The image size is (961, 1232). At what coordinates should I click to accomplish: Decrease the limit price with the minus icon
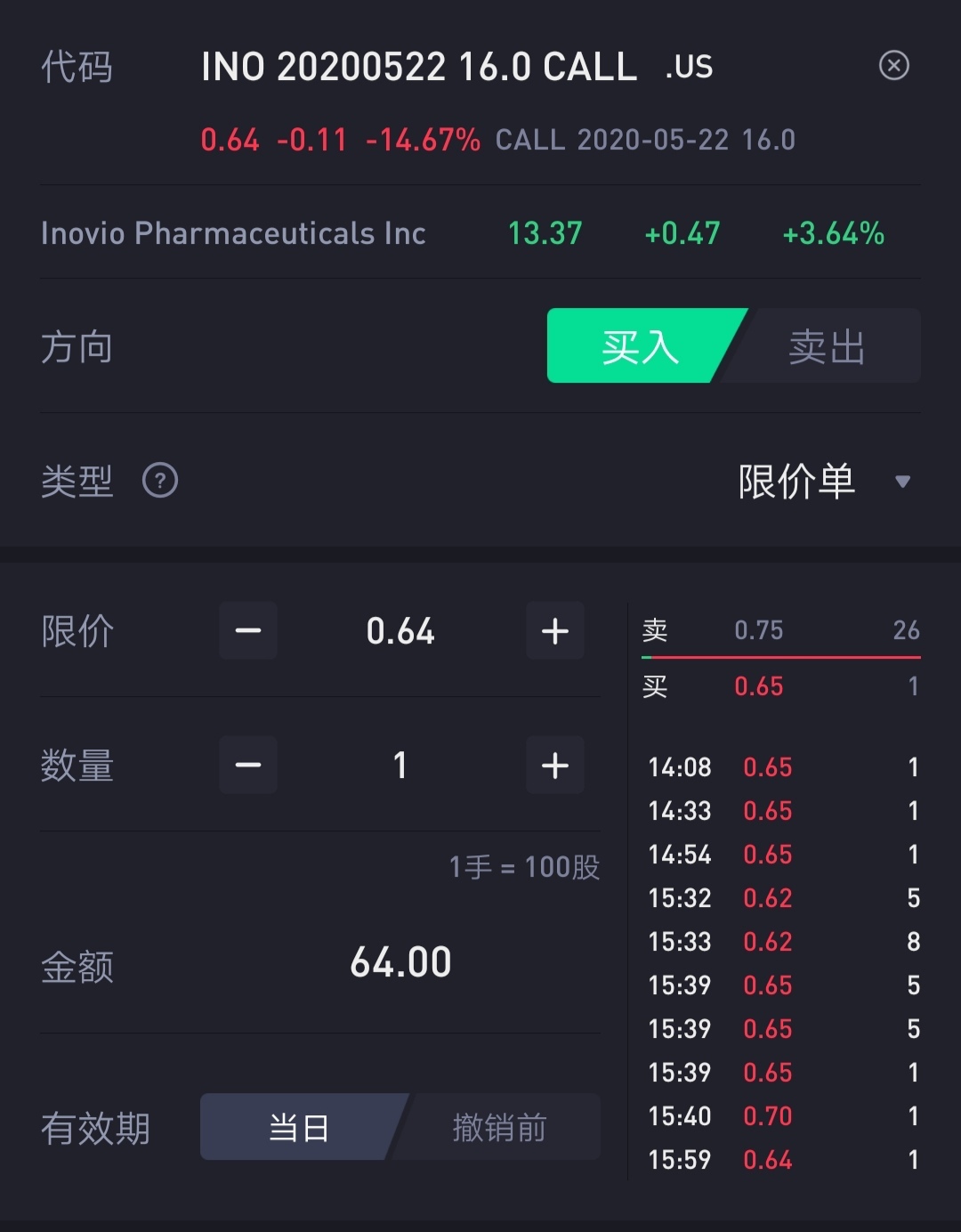pyautogui.click(x=247, y=631)
